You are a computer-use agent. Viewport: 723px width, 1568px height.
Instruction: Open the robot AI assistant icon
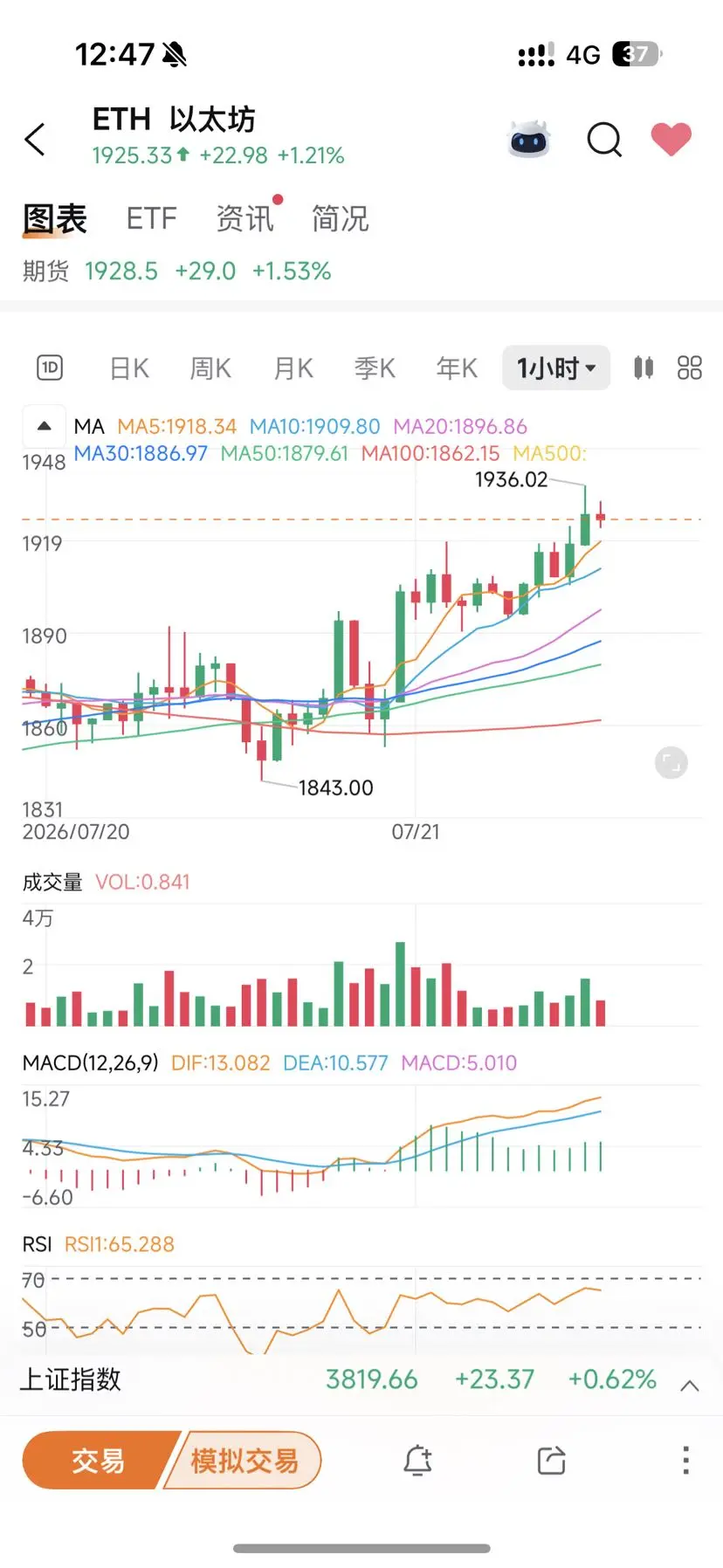[529, 140]
